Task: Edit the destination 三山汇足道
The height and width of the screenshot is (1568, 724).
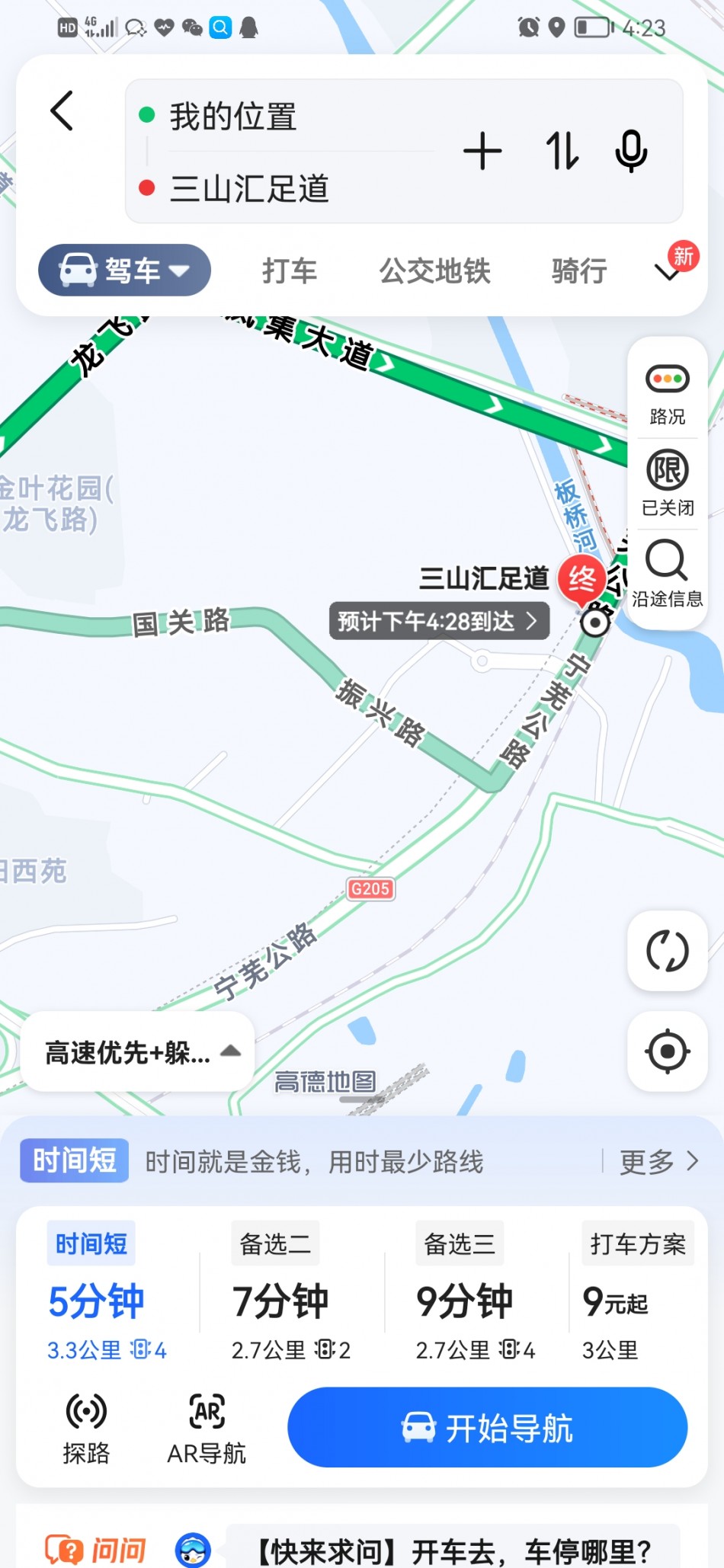Action: (x=248, y=188)
